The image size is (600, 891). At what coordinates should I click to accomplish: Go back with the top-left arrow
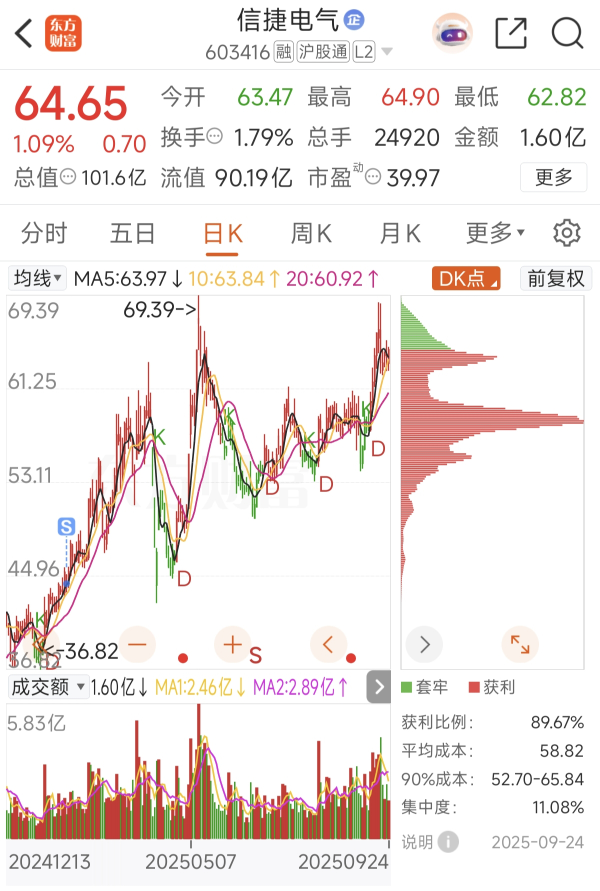click(x=22, y=33)
